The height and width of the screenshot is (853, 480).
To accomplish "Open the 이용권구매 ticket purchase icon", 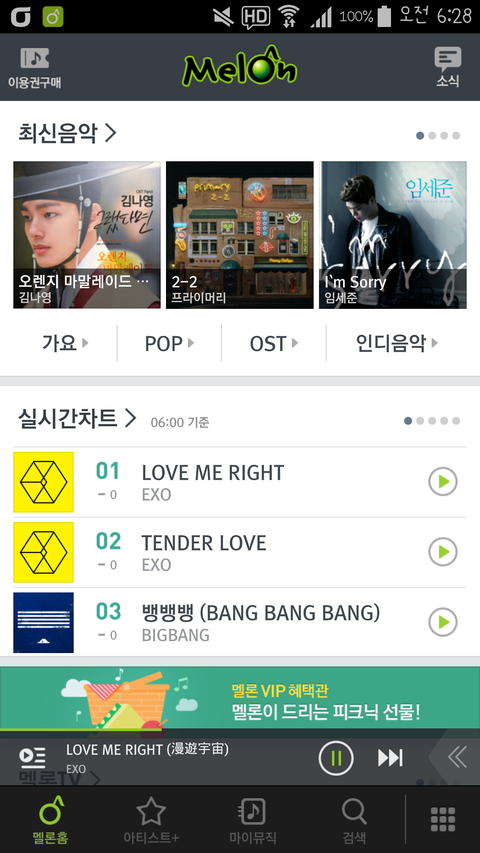I will tap(34, 68).
